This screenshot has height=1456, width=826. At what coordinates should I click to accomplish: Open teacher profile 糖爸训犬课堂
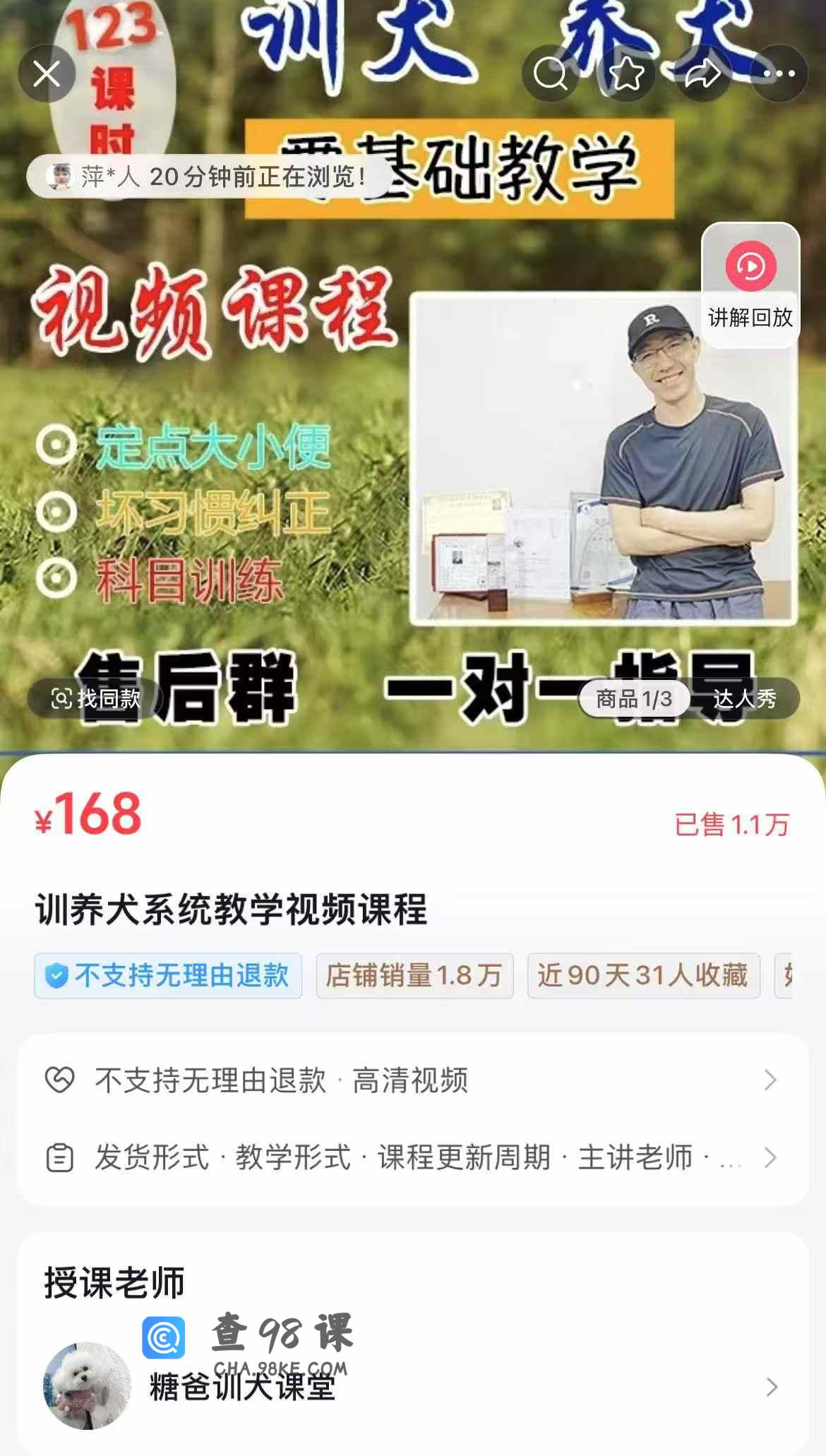pos(413,1386)
